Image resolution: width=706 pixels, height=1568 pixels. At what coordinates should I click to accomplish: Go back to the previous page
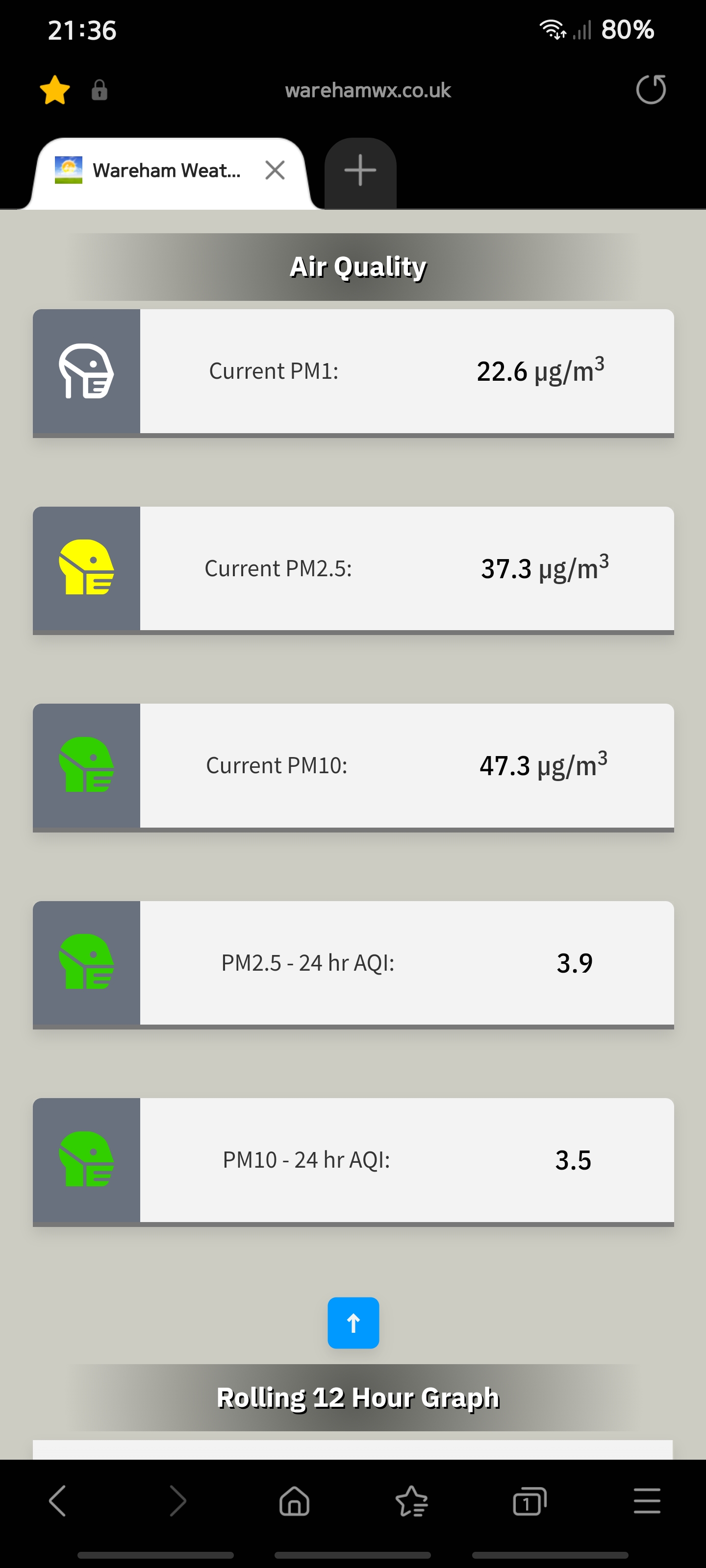click(57, 1500)
